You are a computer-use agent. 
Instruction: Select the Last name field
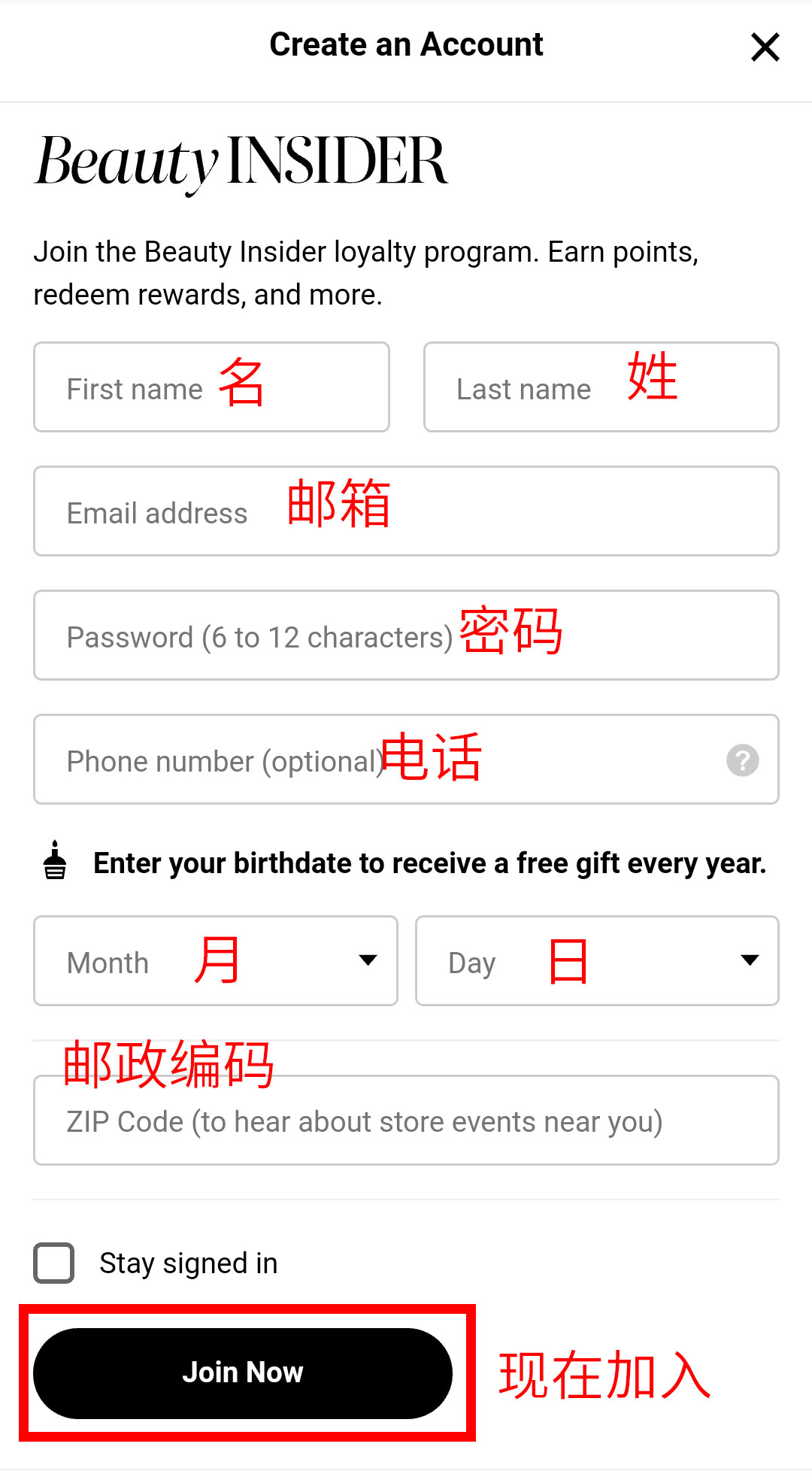coord(601,387)
